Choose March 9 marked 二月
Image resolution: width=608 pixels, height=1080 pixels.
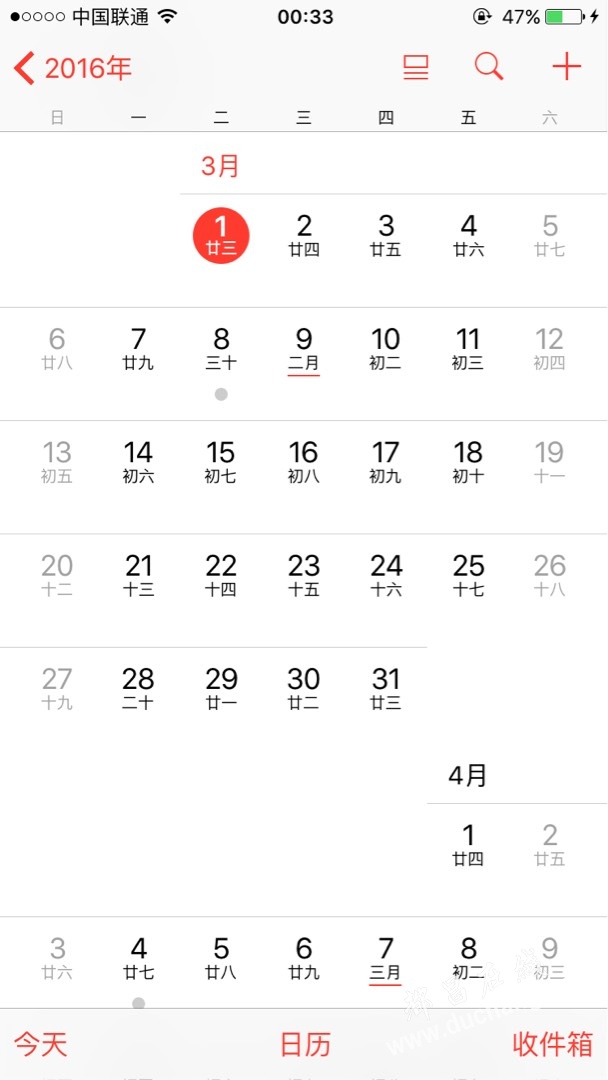(x=304, y=350)
